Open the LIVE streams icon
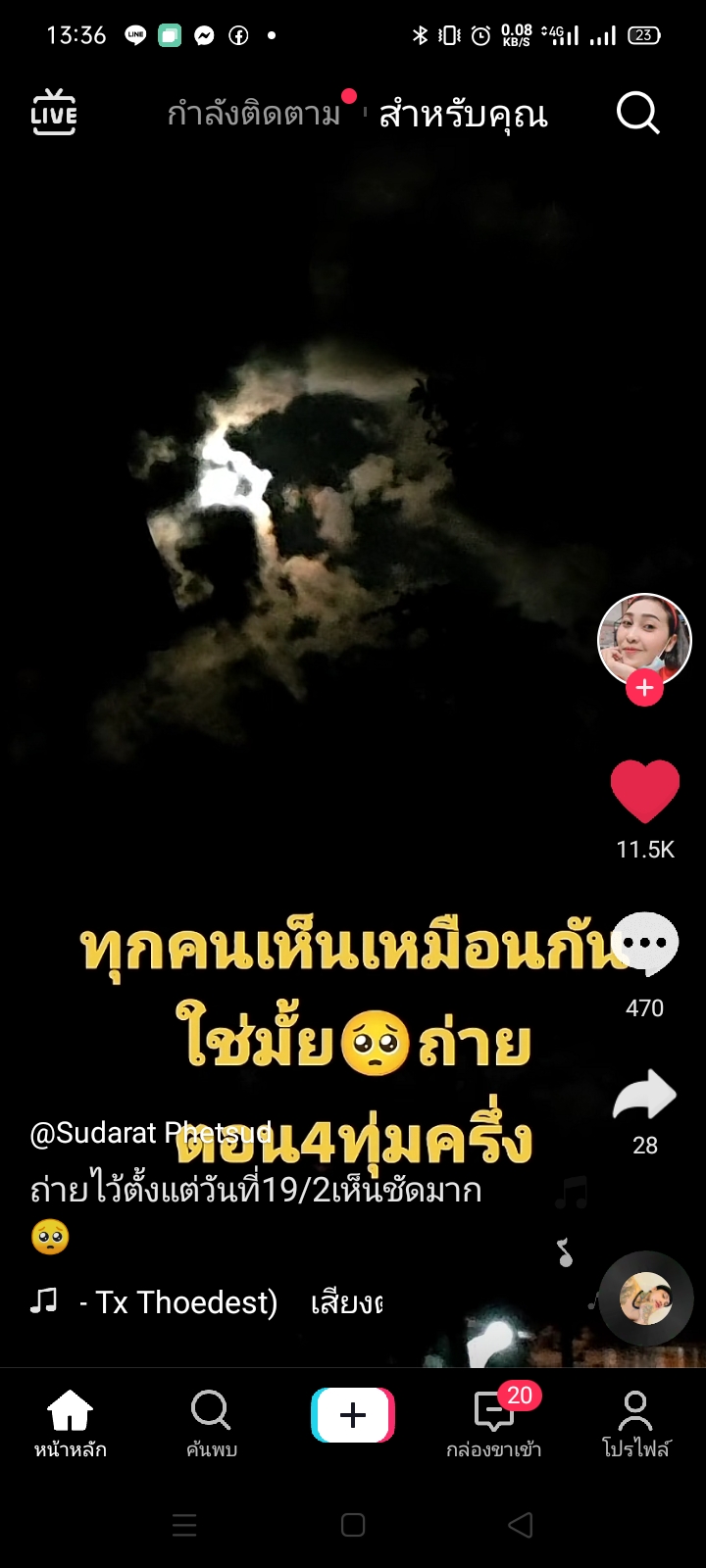The width and height of the screenshot is (706, 1568). 54,113
